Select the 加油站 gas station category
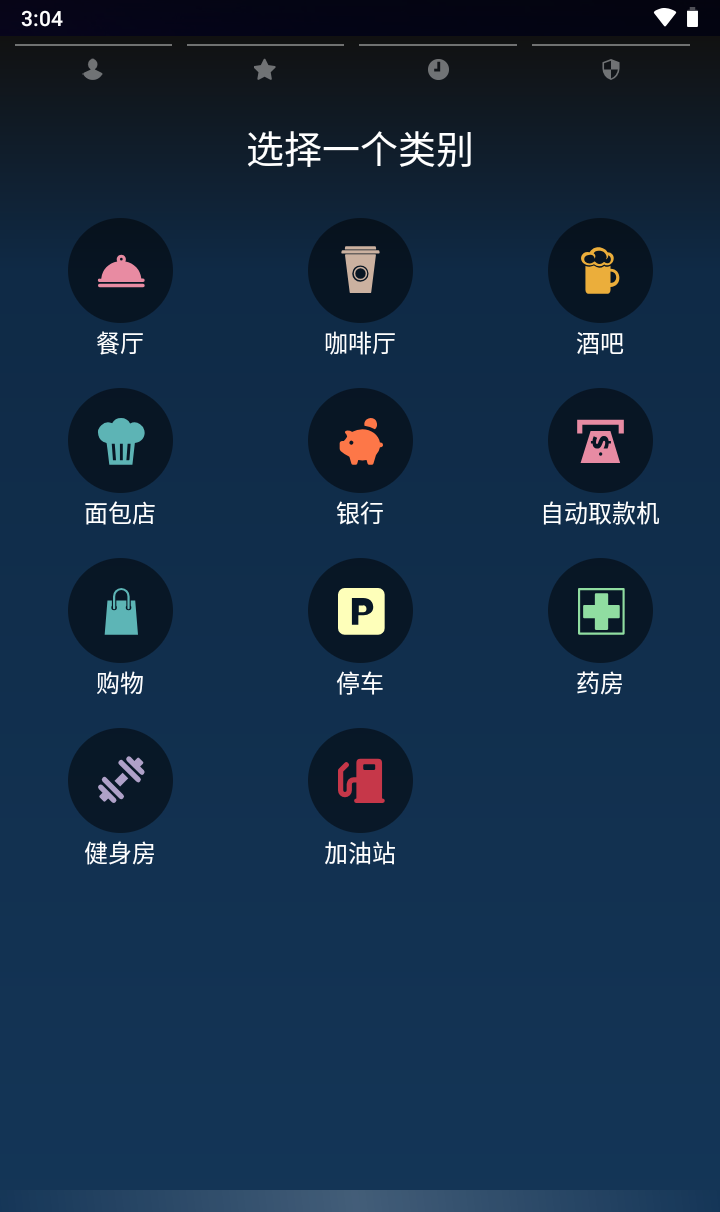Screen dimensions: 720x1212 pyautogui.click(x=360, y=780)
